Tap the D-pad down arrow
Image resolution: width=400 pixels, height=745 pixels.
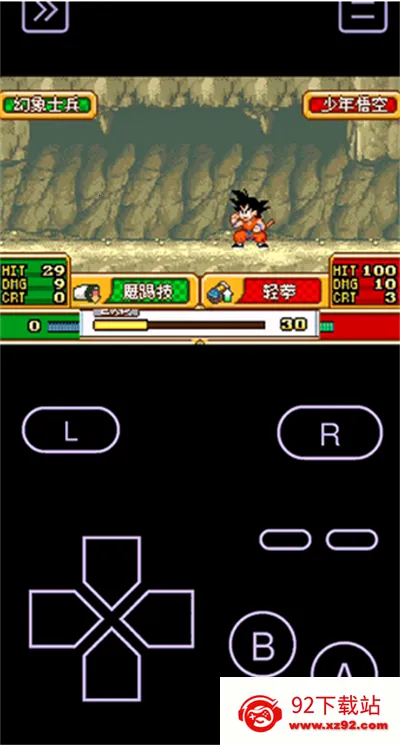[x=112, y=666]
